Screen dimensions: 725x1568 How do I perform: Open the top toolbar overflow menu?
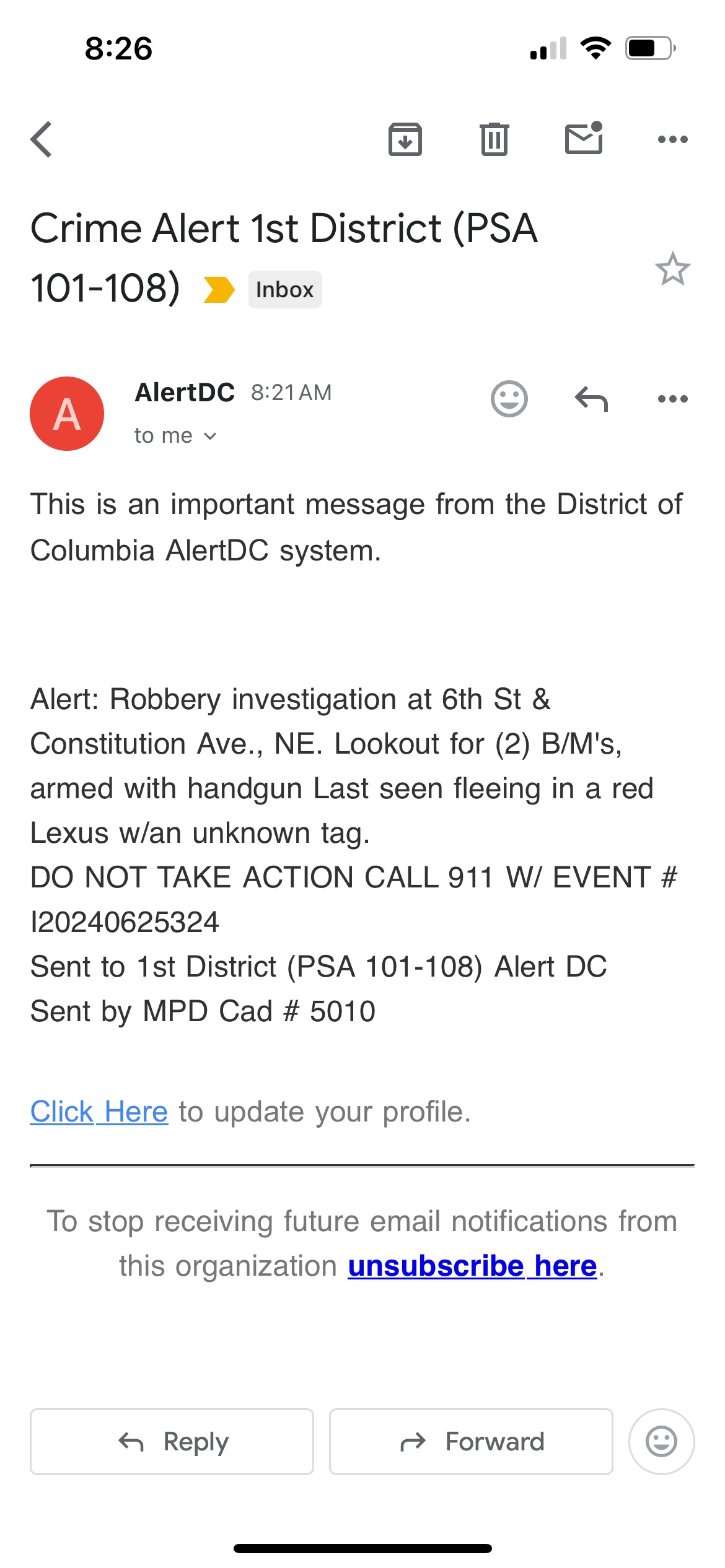point(673,139)
